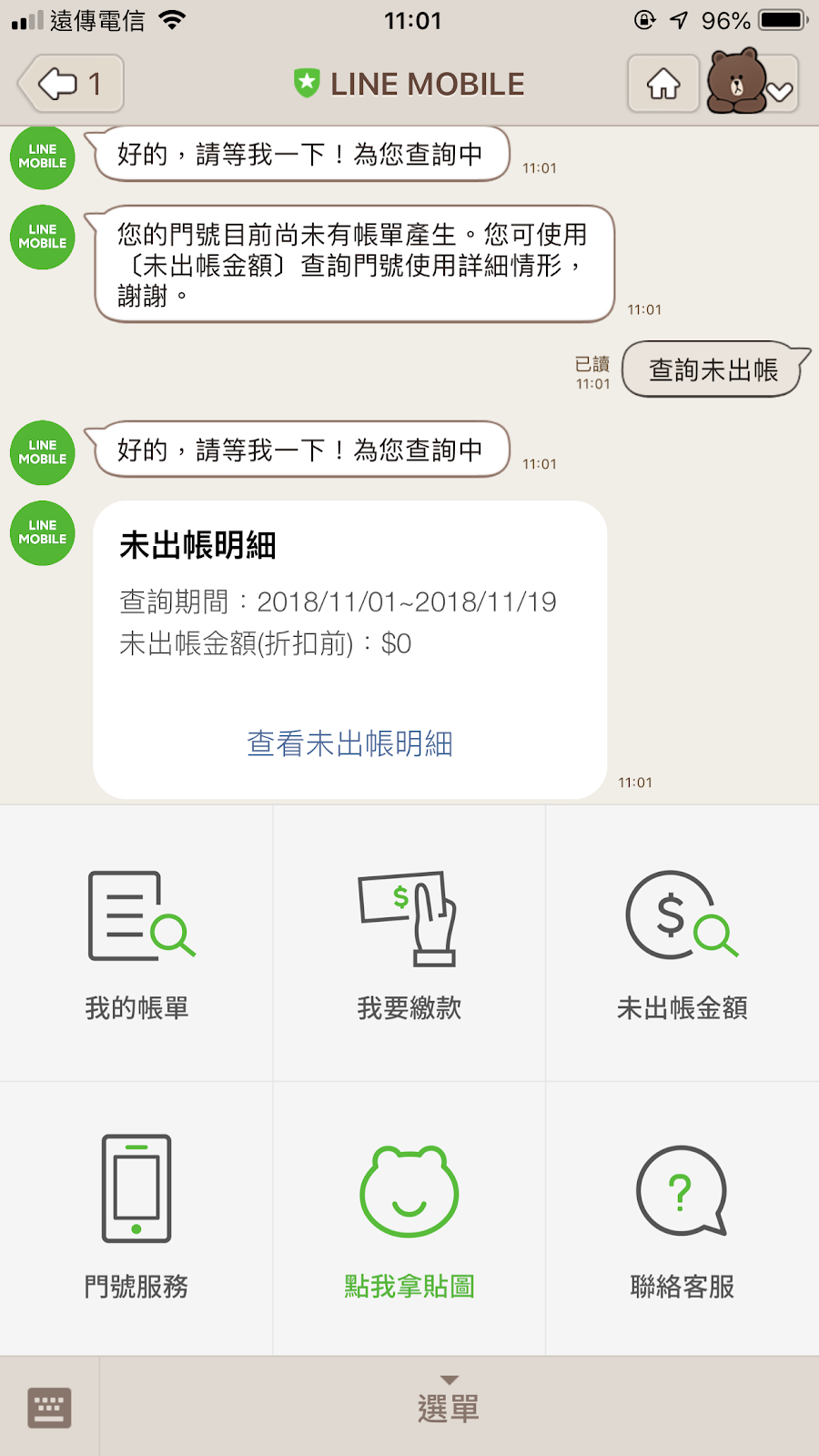
Task: Check 未出帳金額 from the menu
Action: (682, 944)
